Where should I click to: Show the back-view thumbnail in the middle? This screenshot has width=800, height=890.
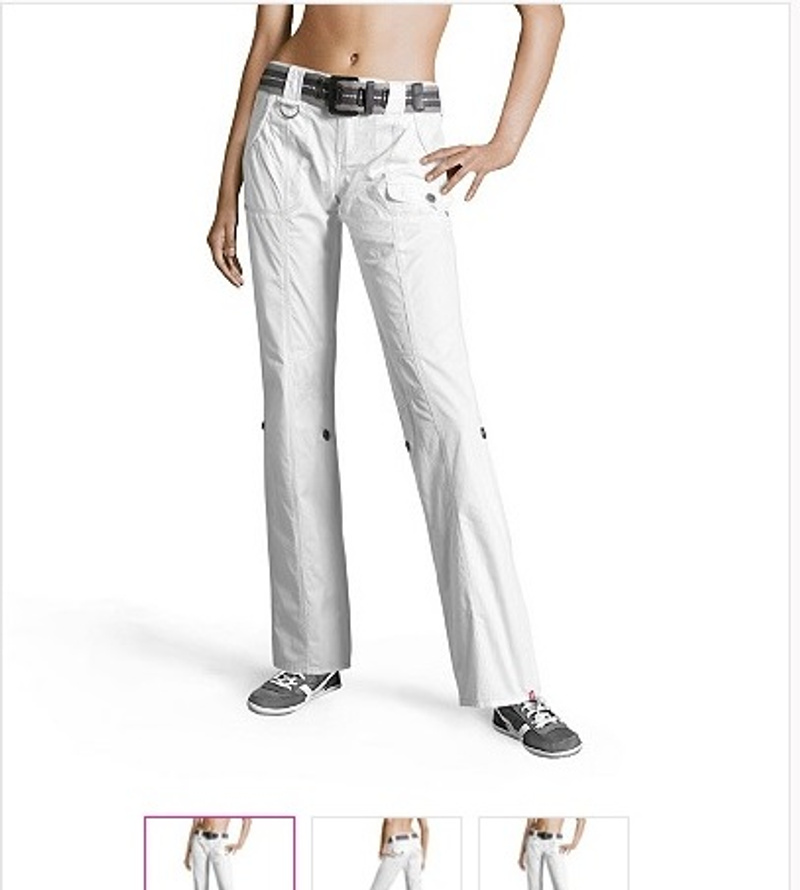coord(387,853)
